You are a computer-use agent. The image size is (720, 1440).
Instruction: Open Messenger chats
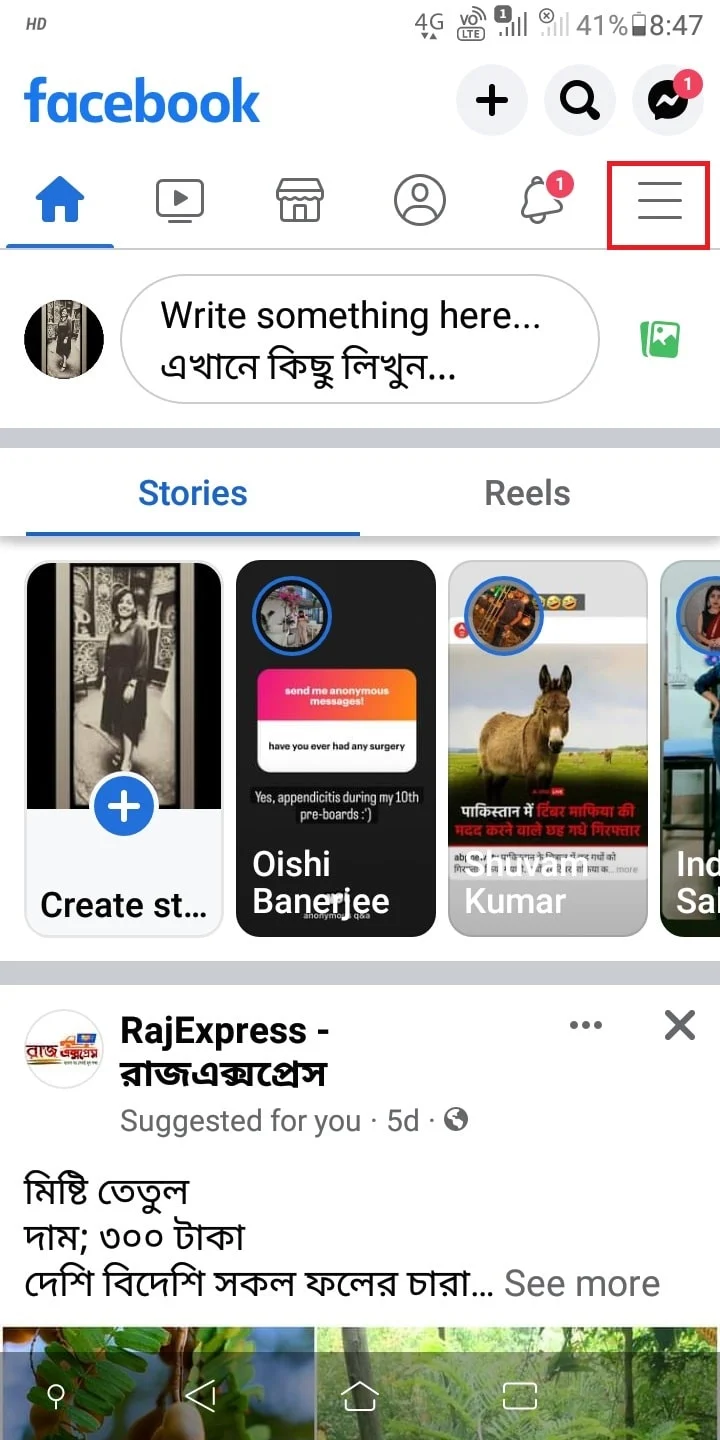click(667, 100)
